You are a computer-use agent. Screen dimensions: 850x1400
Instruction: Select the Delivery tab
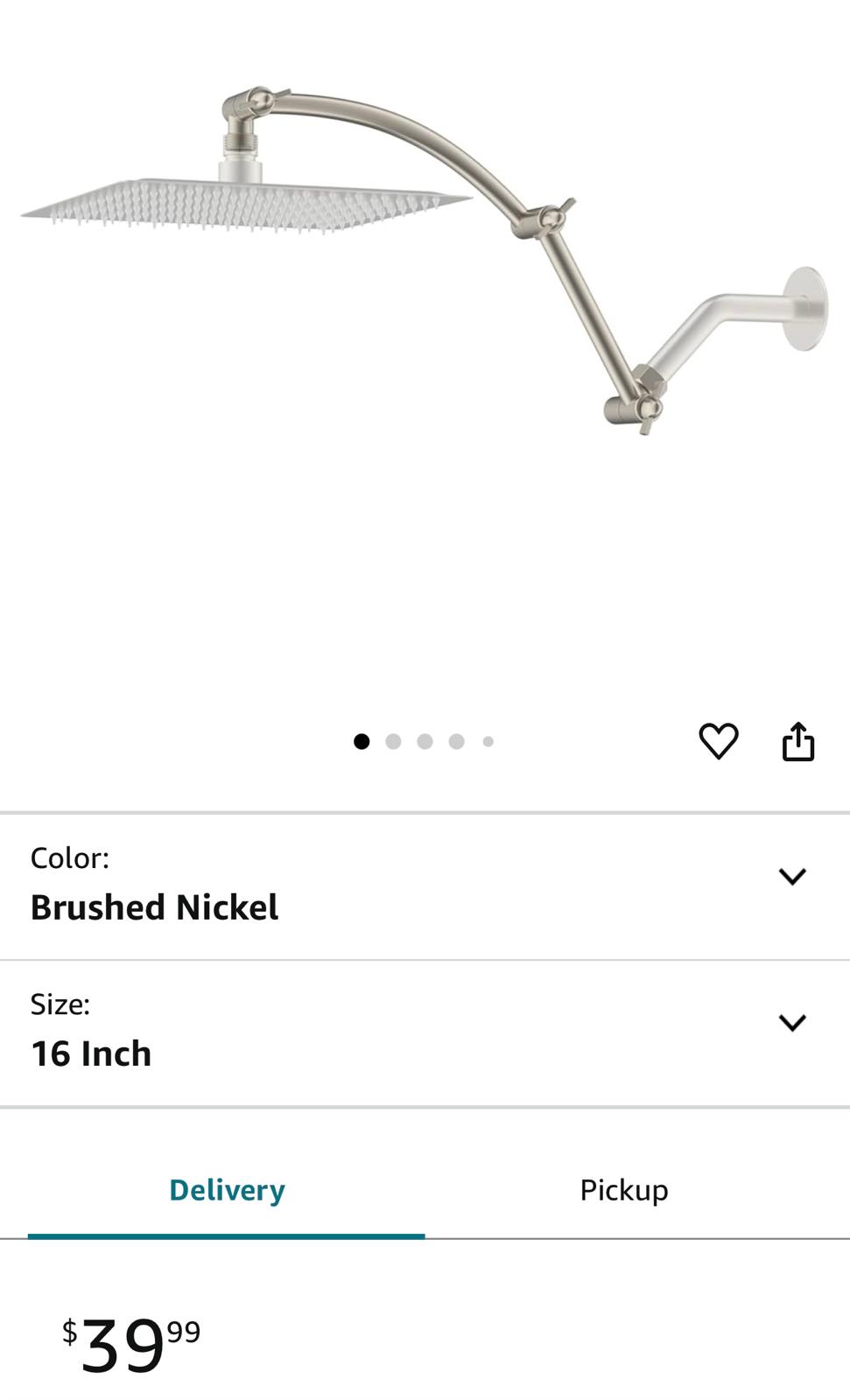click(227, 1190)
